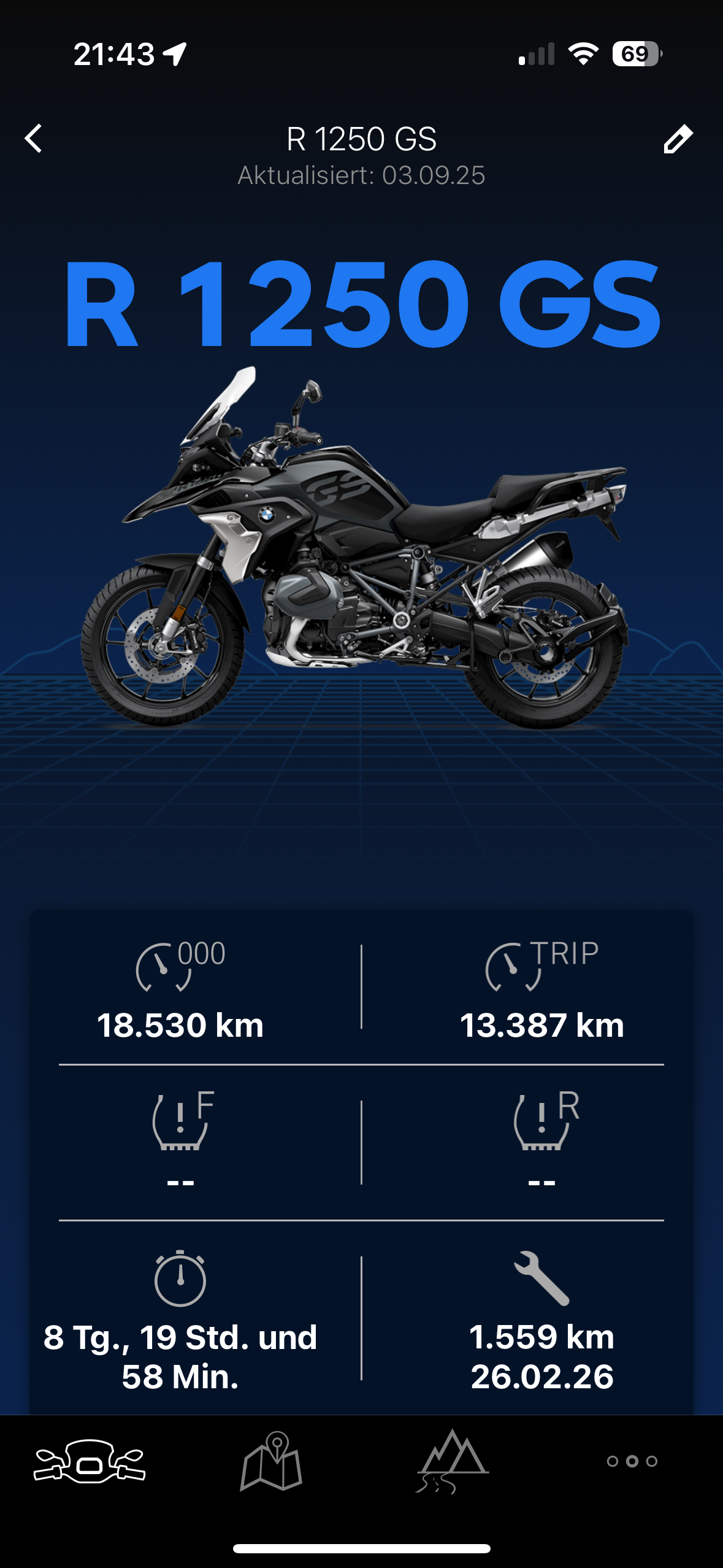723x1568 pixels.
Task: Open the motorcycle tab in bottom bar
Action: click(x=90, y=1461)
